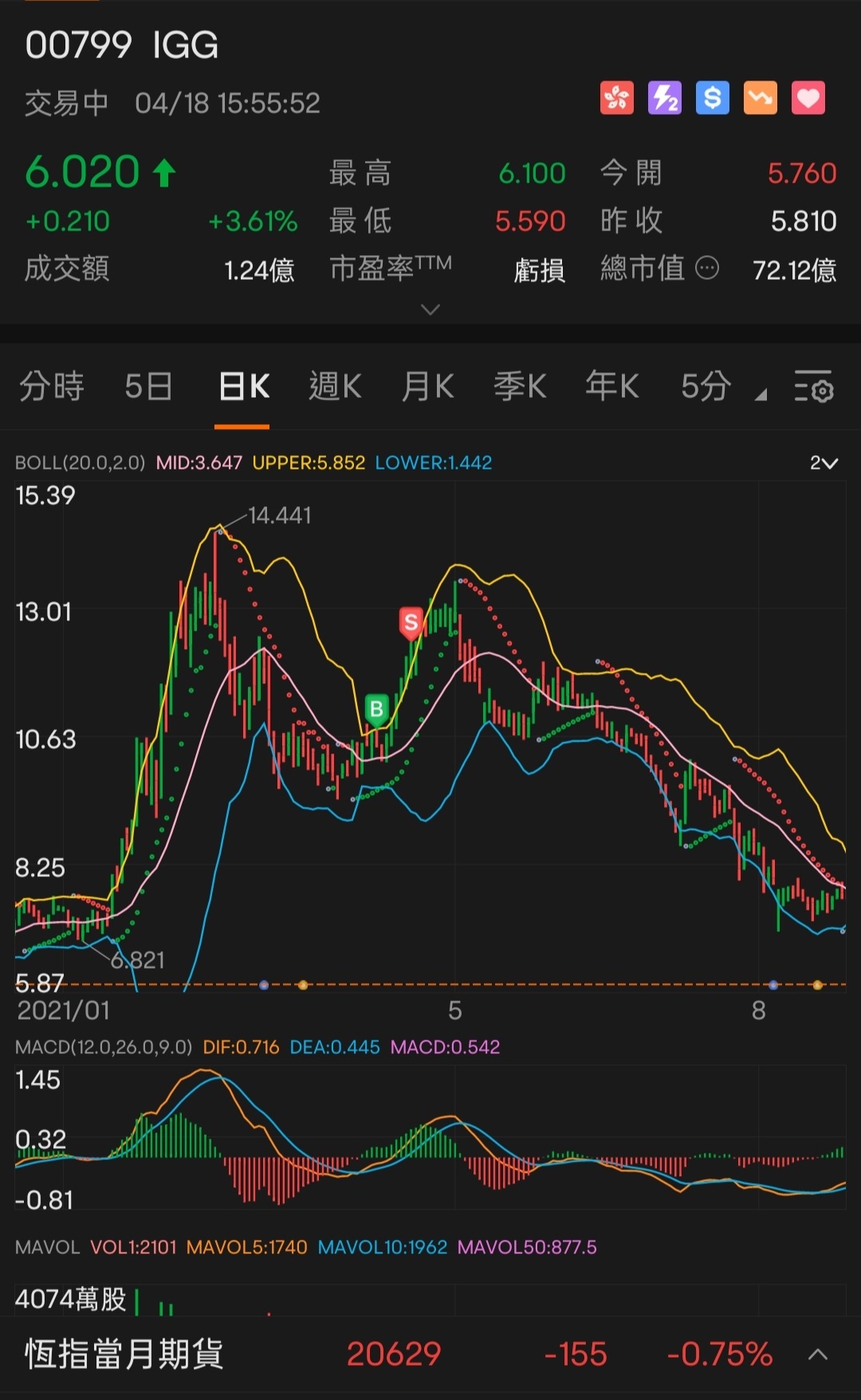861x1400 pixels.
Task: Change the chart indicator count 2 dropdown
Action: [x=824, y=463]
